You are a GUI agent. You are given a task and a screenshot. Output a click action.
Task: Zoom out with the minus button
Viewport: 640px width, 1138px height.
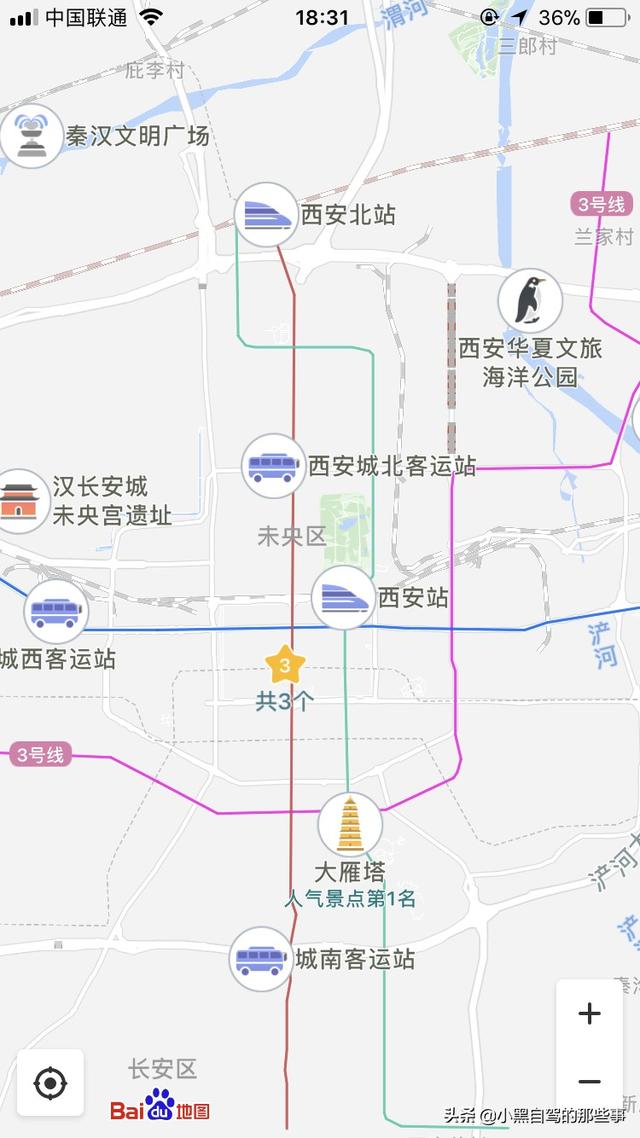coord(589,1082)
